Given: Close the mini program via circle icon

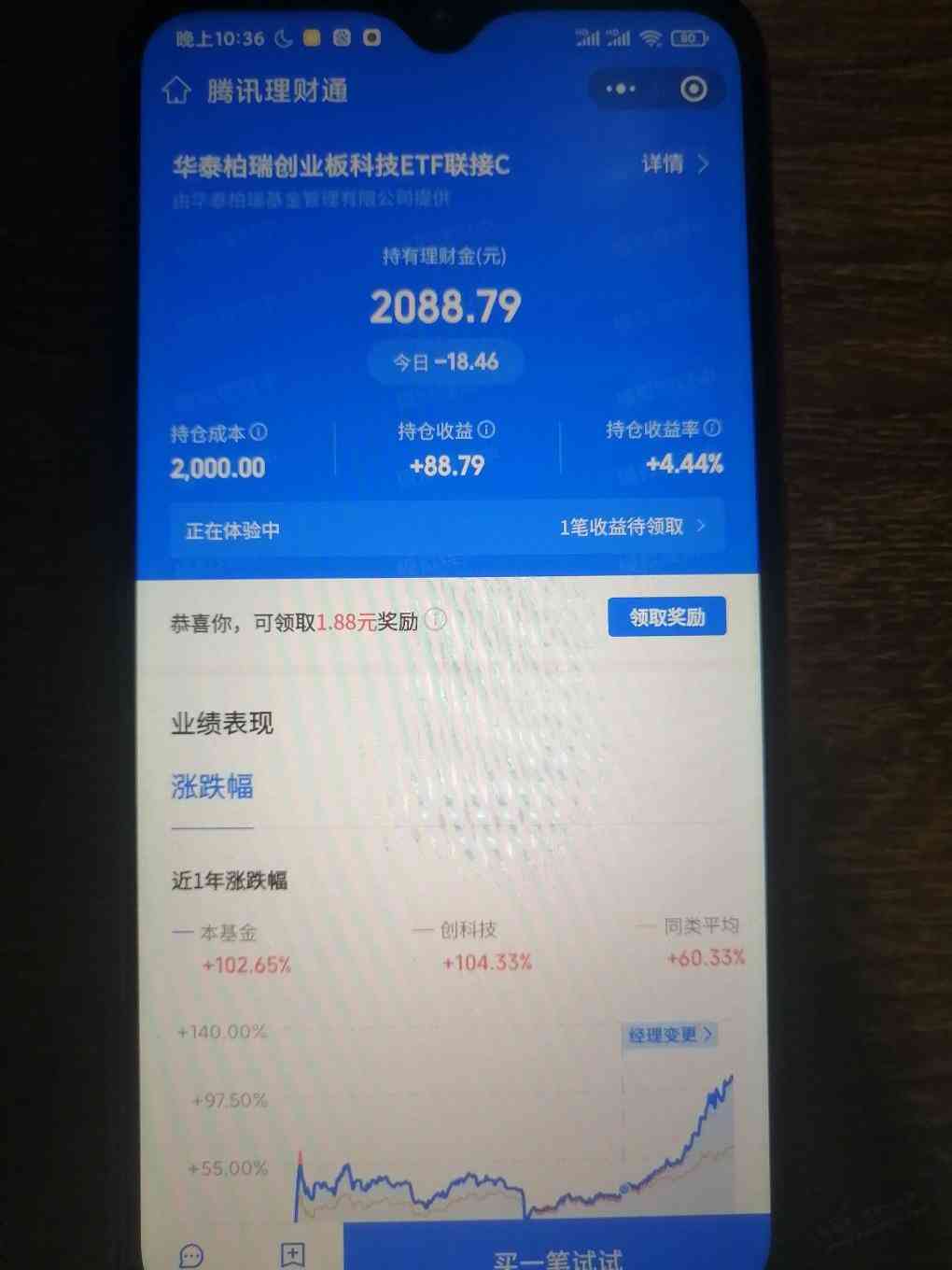Looking at the screenshot, I should [693, 89].
